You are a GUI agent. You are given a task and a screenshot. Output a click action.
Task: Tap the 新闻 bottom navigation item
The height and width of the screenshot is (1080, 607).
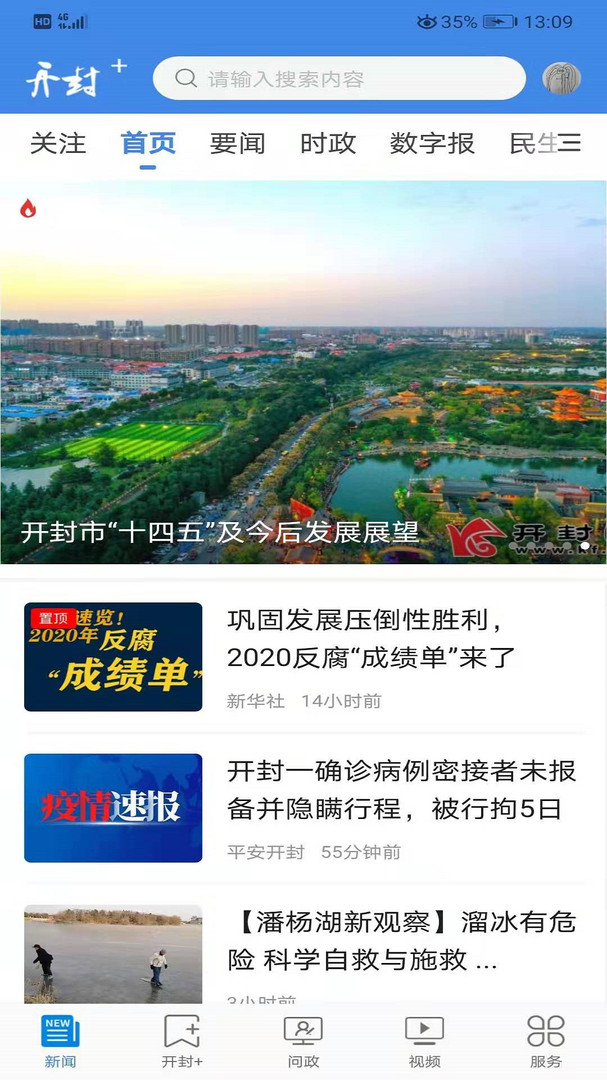(x=60, y=1041)
